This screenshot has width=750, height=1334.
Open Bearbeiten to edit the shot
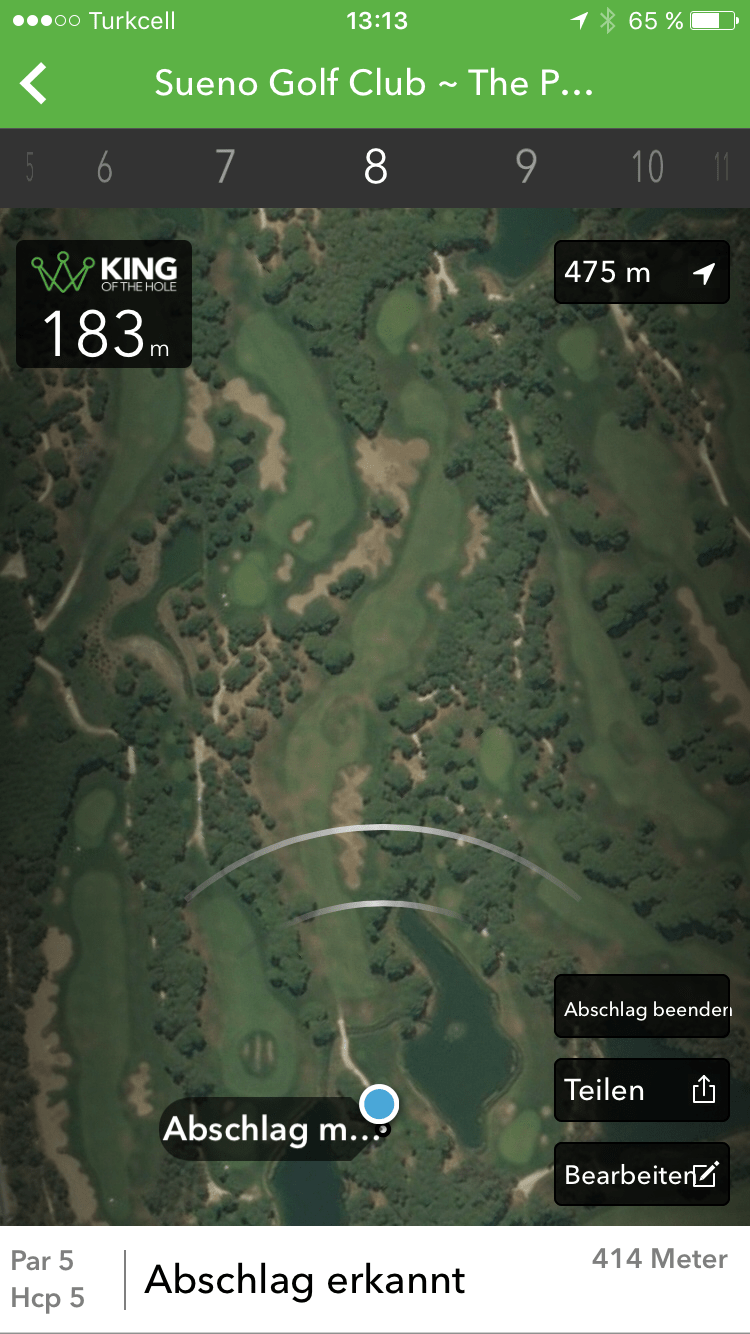click(x=642, y=1174)
